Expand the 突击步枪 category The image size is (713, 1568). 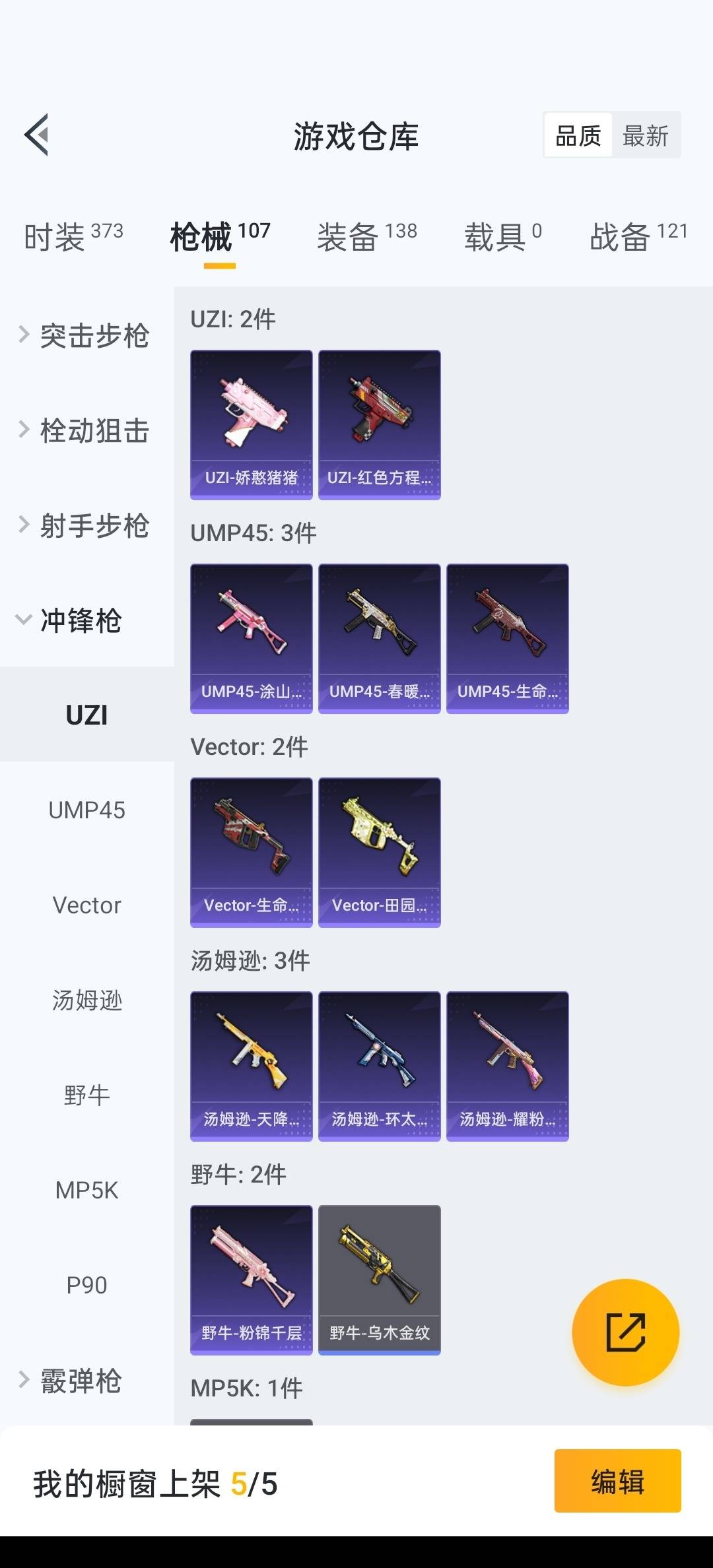[86, 335]
